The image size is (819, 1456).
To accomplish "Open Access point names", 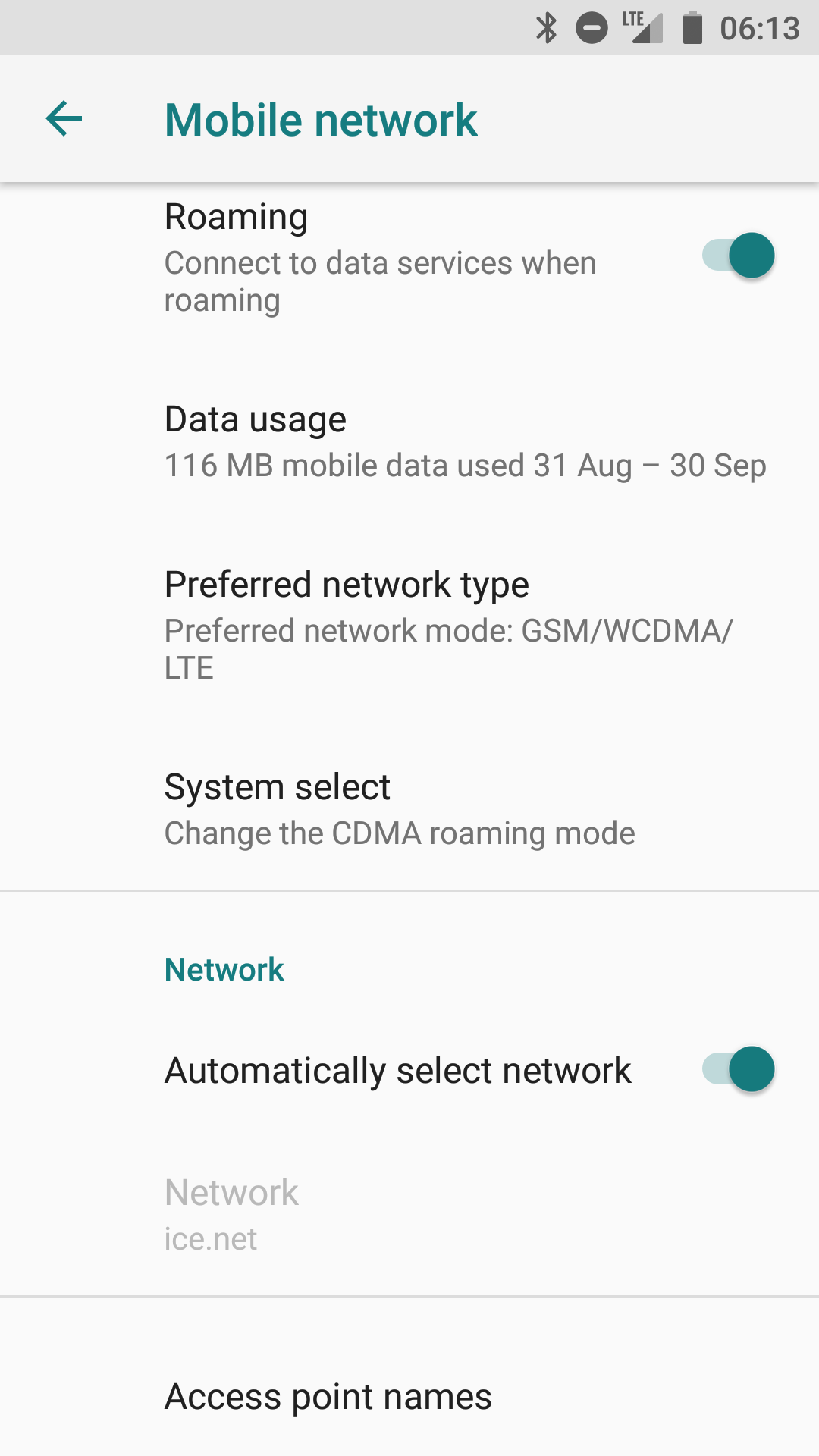I will click(409, 1396).
